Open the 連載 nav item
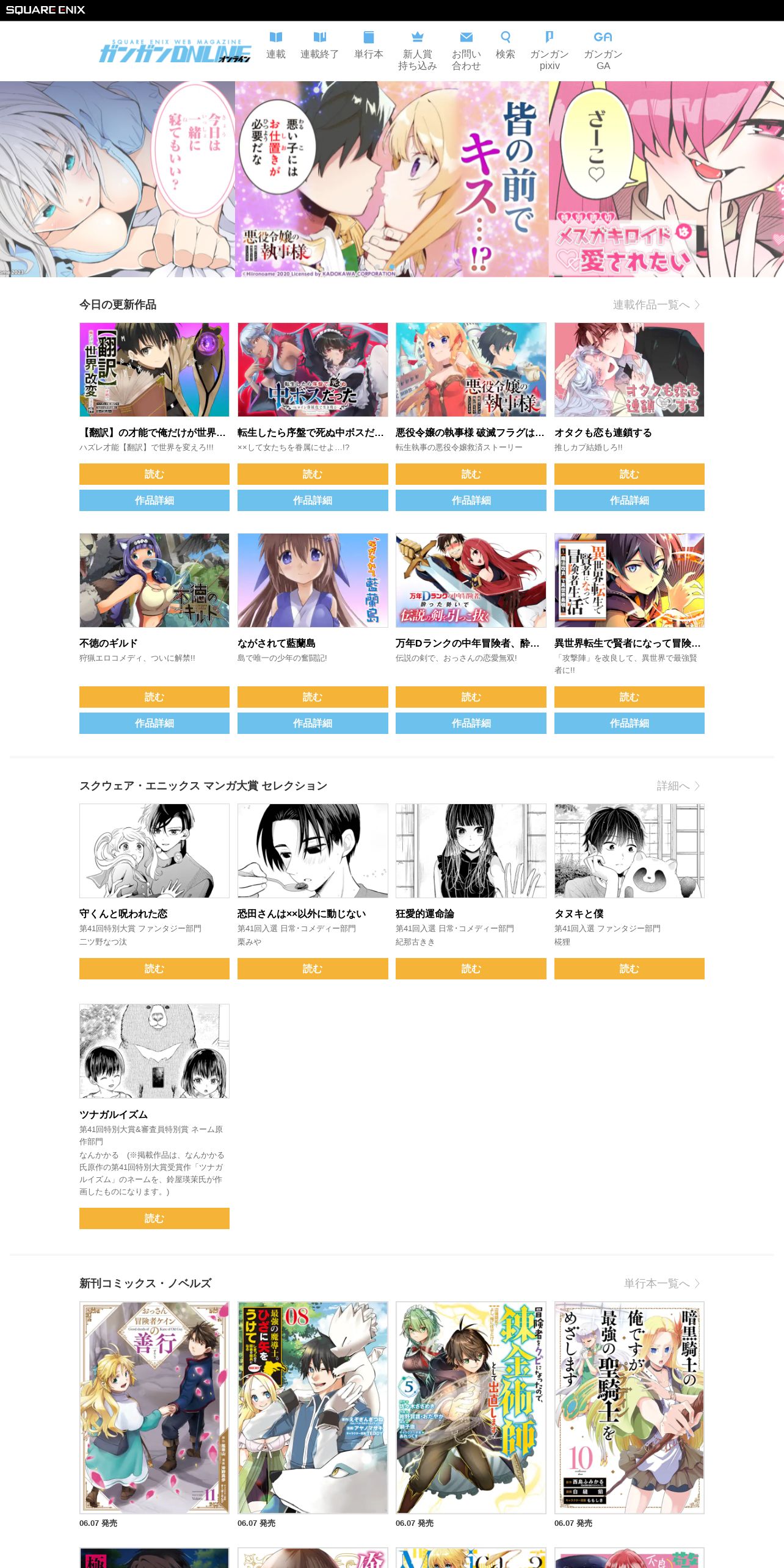Viewport: 784px width, 1568px height. 276,46
